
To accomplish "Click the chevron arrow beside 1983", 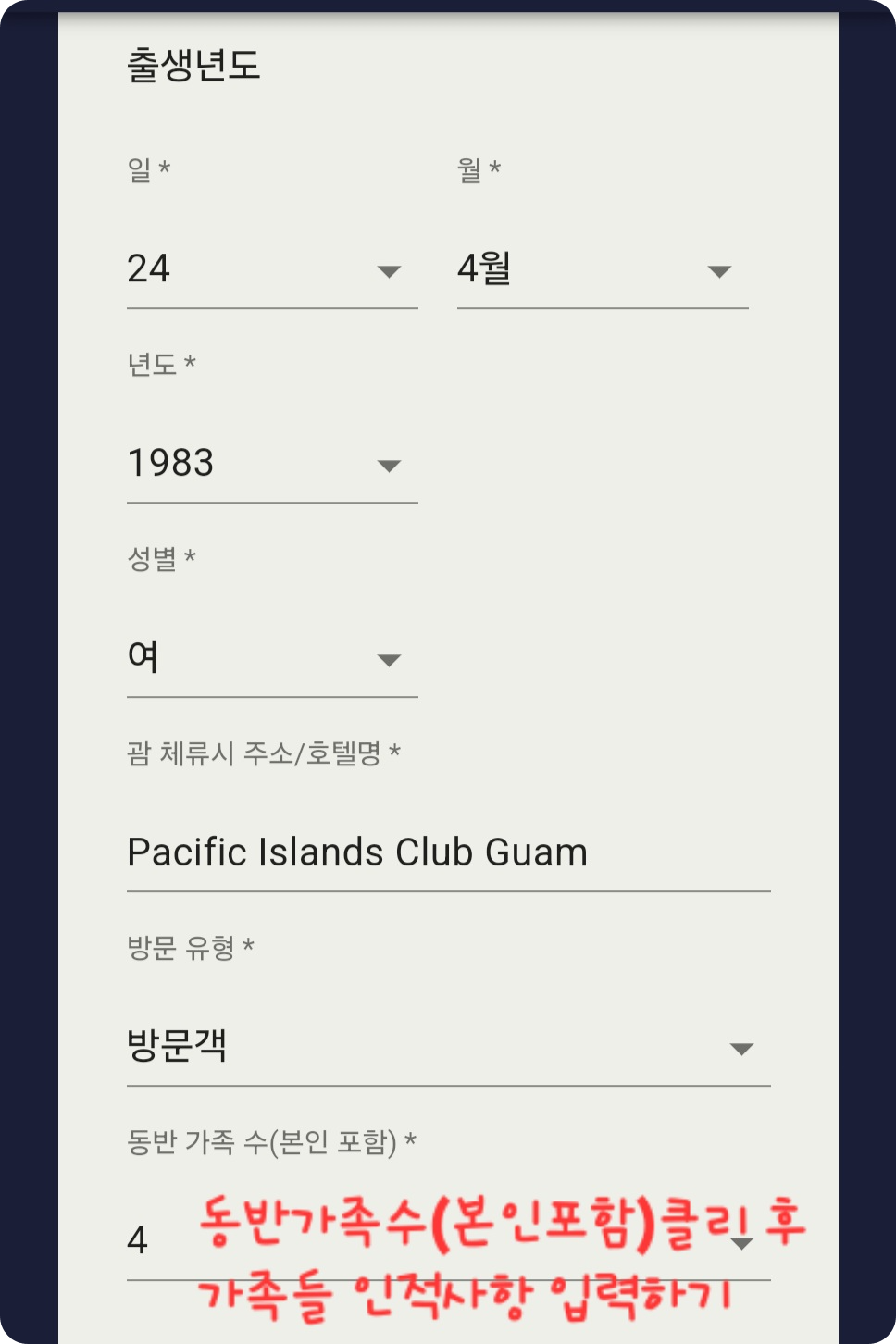I will click(x=390, y=467).
